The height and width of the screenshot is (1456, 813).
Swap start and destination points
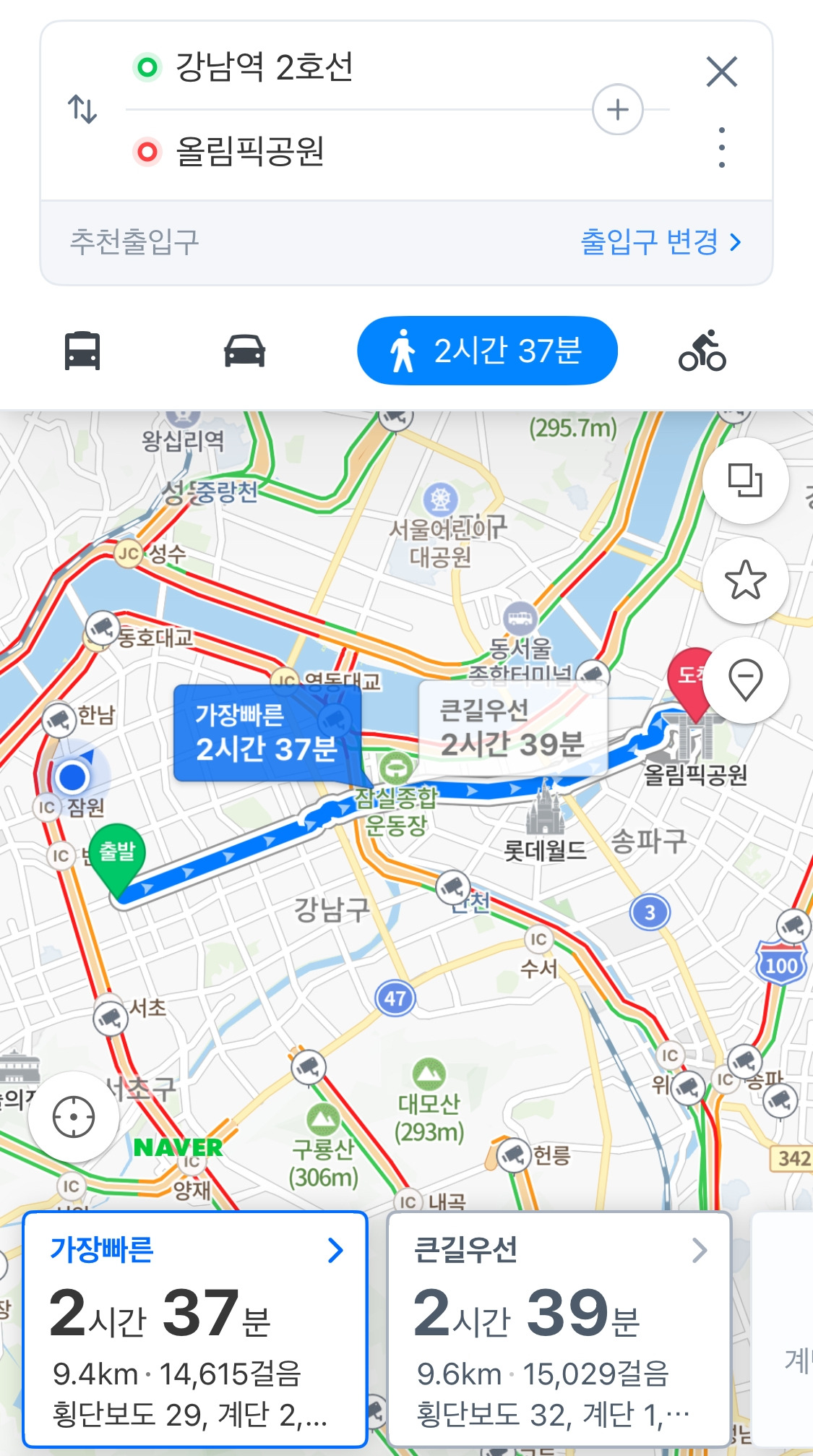click(82, 110)
